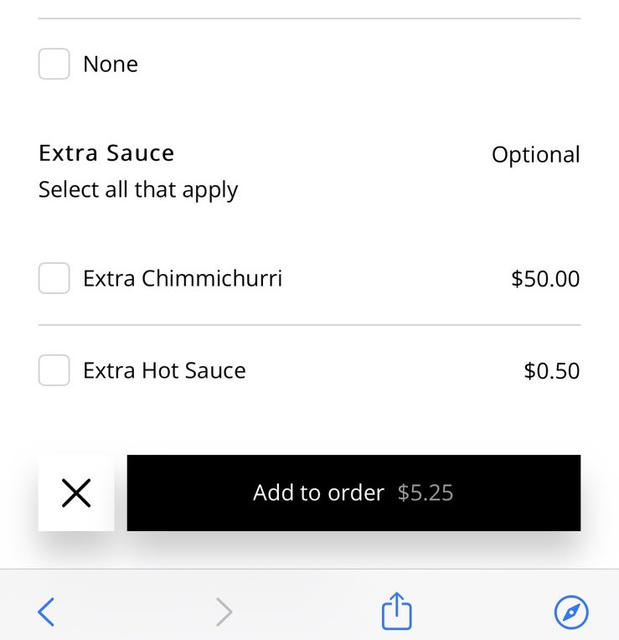Close the item options with X
The image size is (619, 640).
pyautogui.click(x=76, y=493)
